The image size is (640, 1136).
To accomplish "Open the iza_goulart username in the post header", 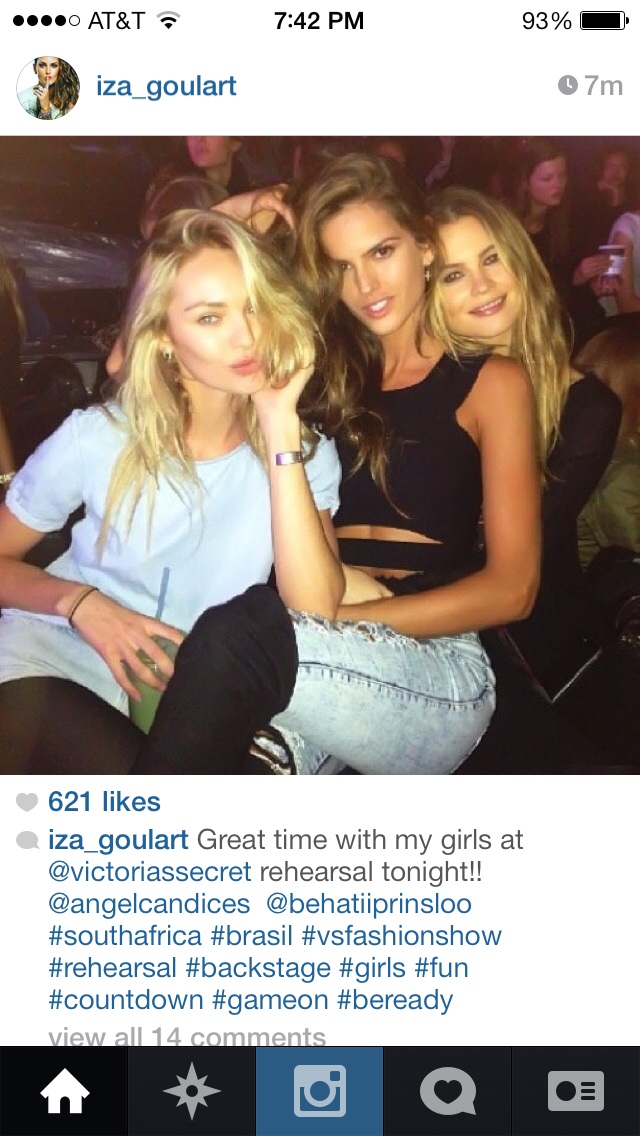I will click(166, 86).
